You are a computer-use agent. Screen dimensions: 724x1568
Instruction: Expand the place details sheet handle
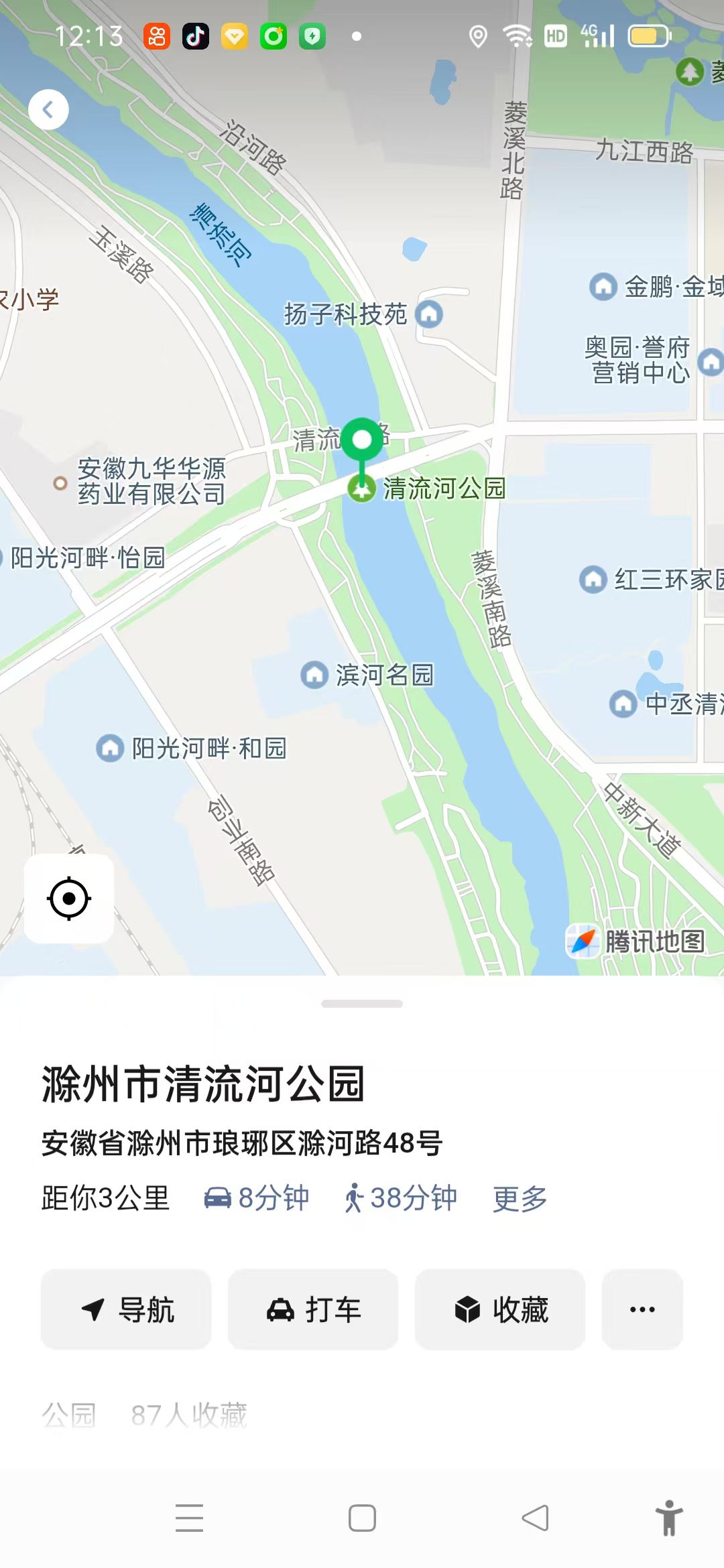[362, 1004]
